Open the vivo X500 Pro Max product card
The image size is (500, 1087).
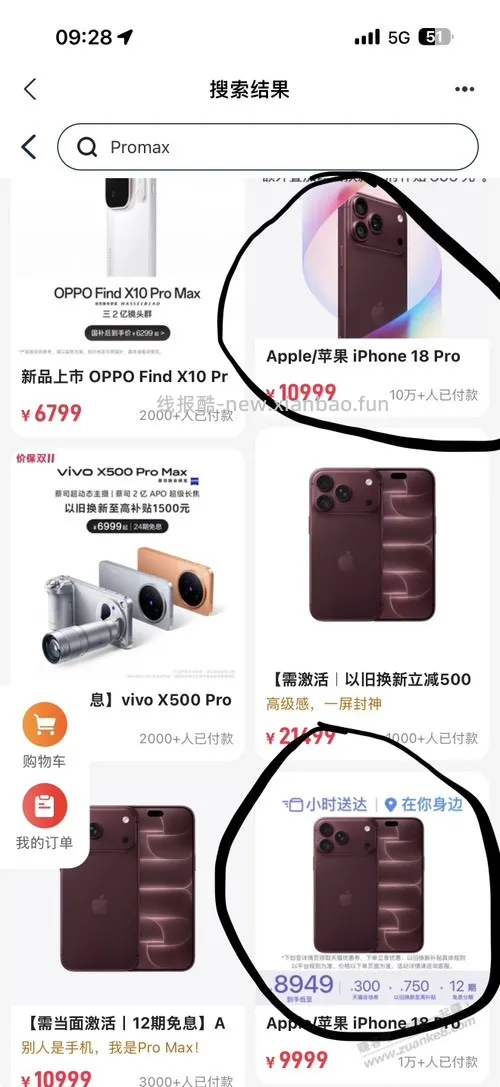click(128, 603)
